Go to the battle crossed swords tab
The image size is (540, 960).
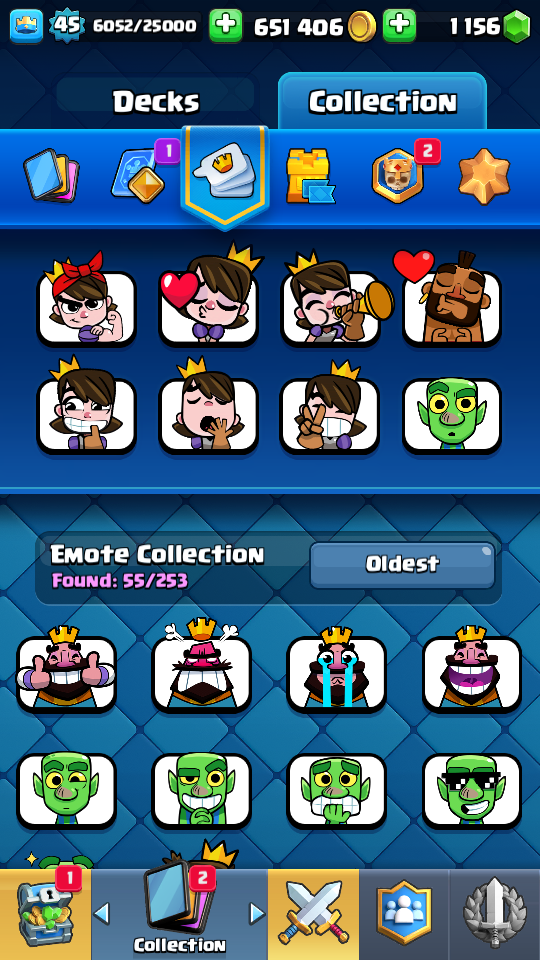pos(313,914)
